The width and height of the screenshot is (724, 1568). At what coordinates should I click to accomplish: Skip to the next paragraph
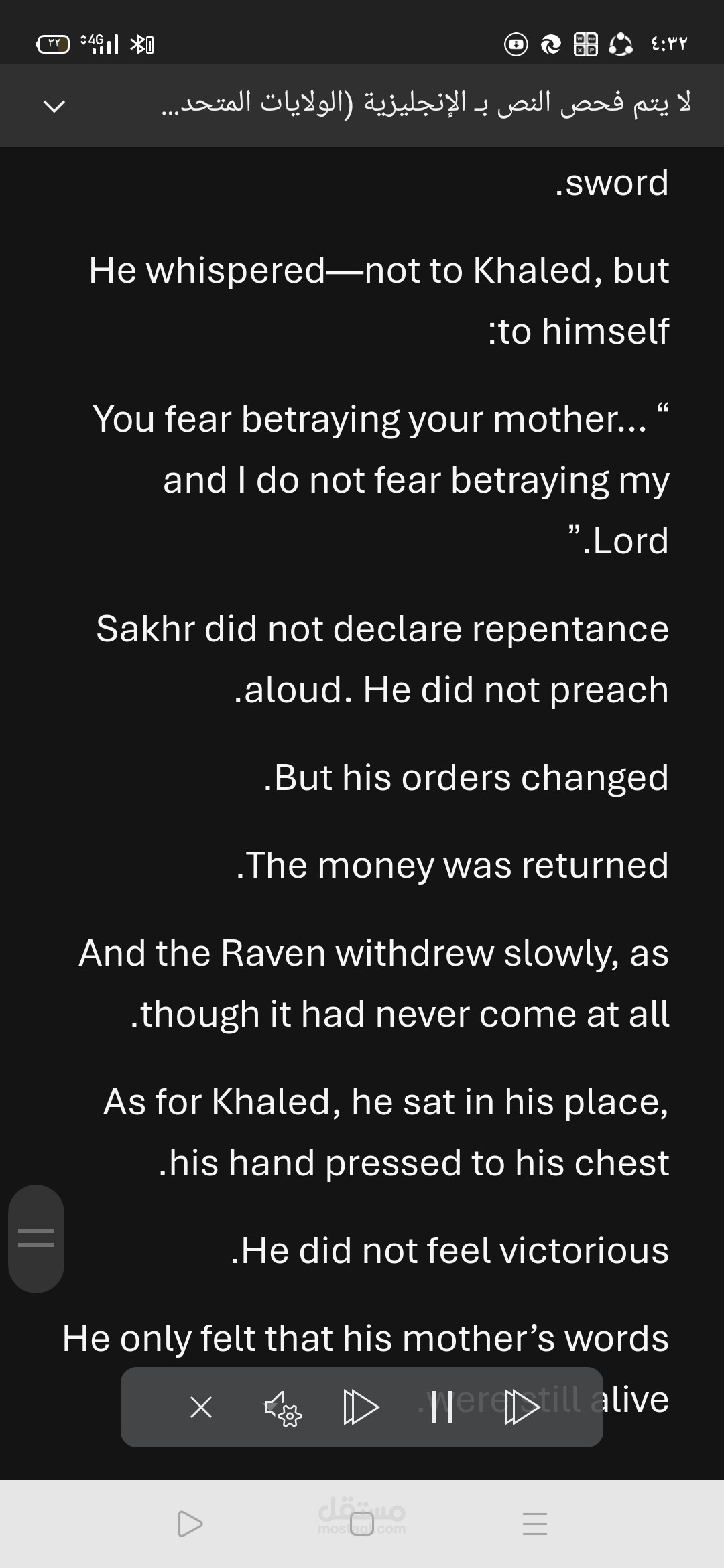tap(362, 1407)
